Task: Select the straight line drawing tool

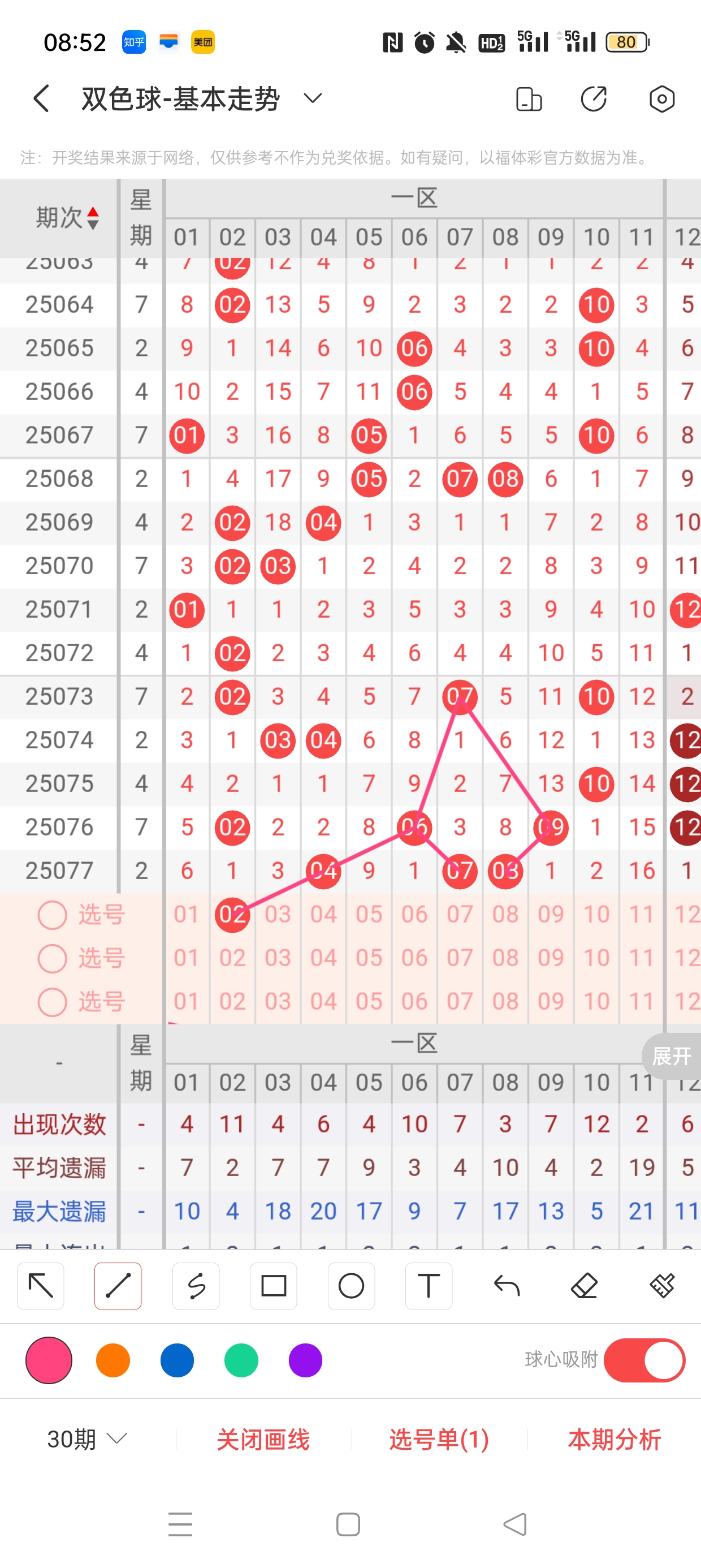Action: (118, 1286)
